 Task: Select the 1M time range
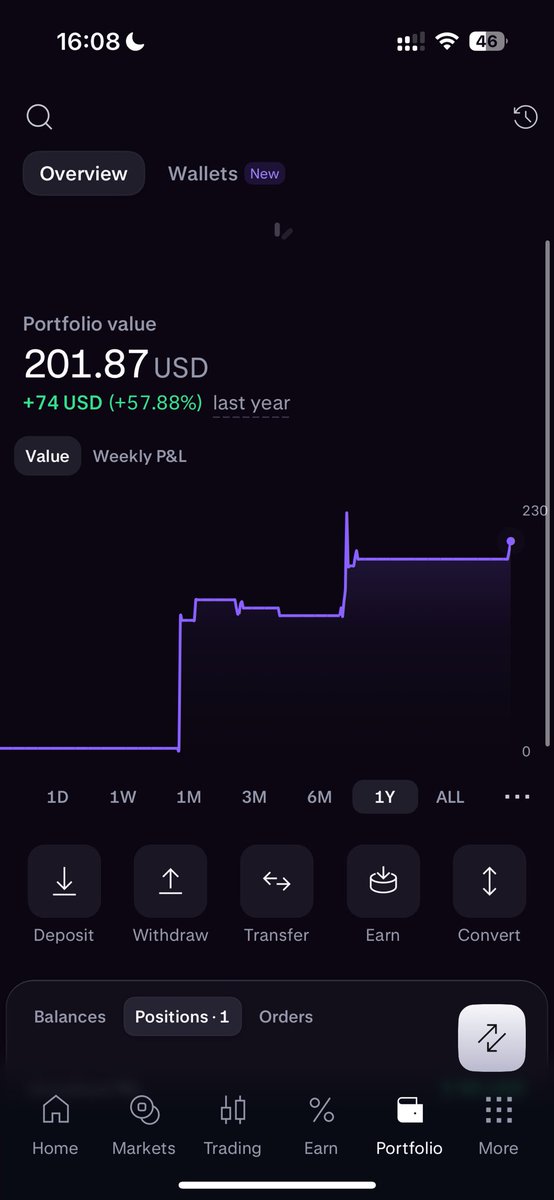click(188, 797)
